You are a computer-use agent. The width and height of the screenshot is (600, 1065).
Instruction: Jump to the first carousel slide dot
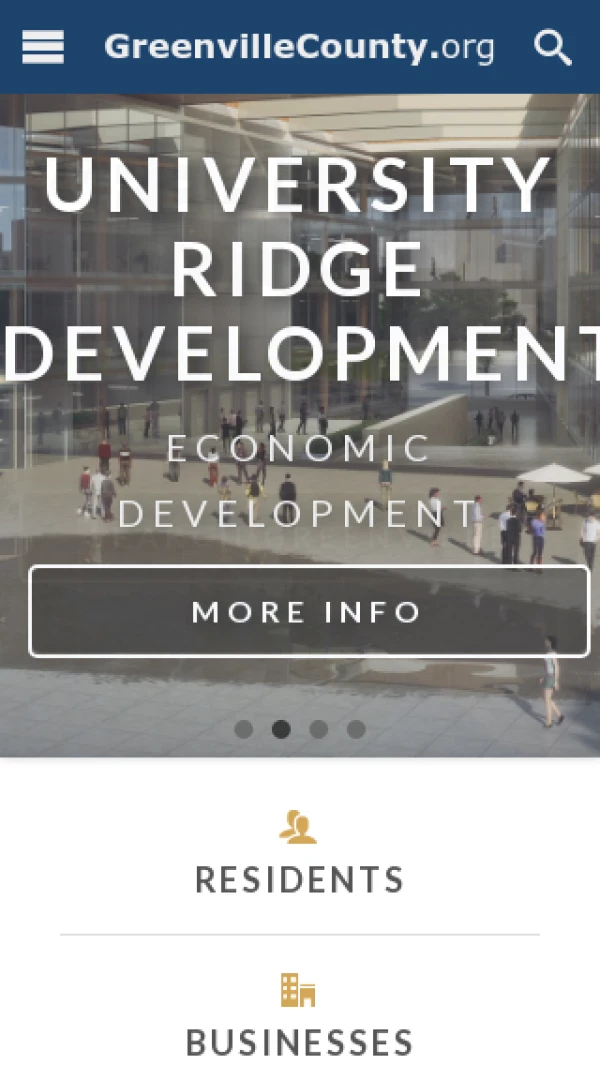[x=243, y=729]
